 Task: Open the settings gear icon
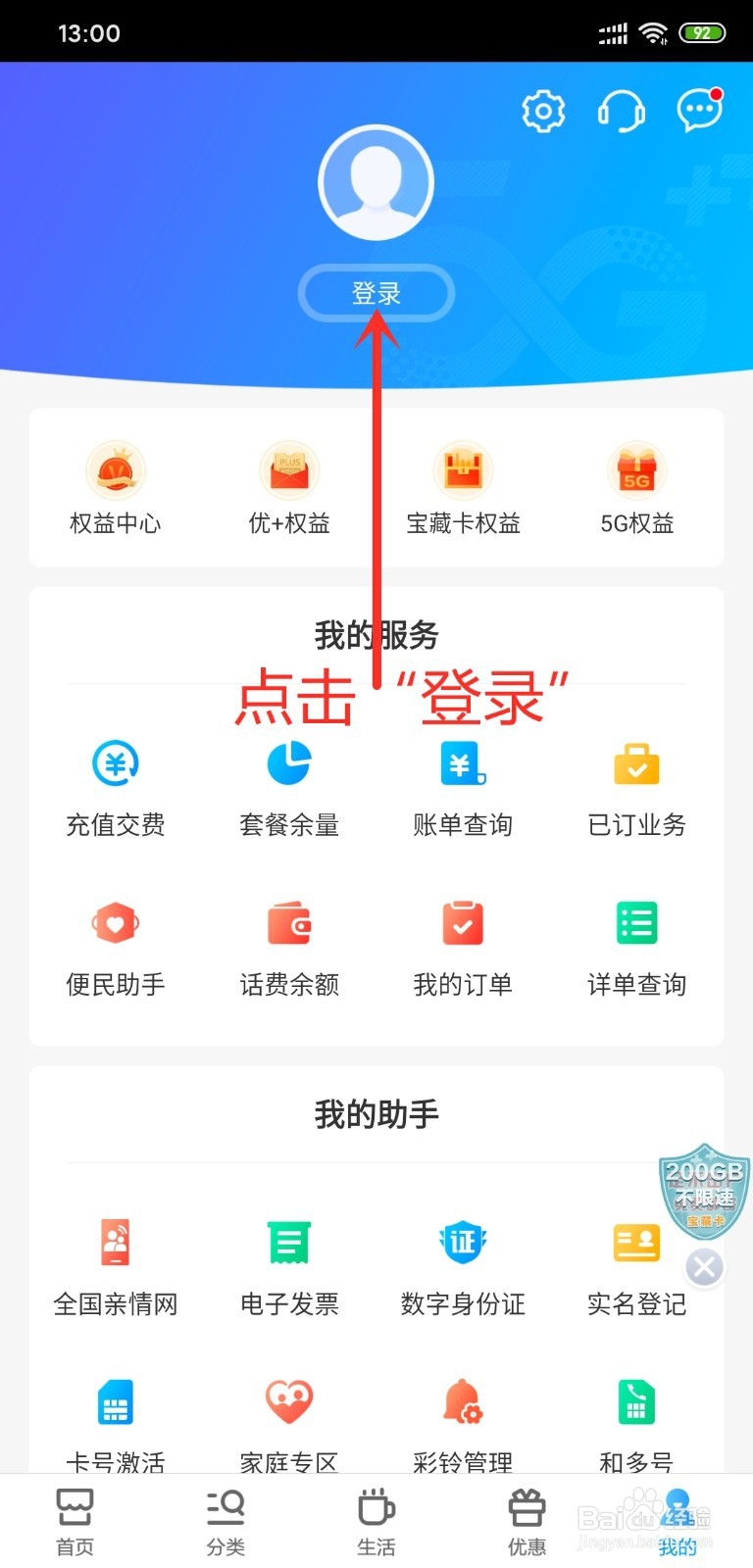543,111
